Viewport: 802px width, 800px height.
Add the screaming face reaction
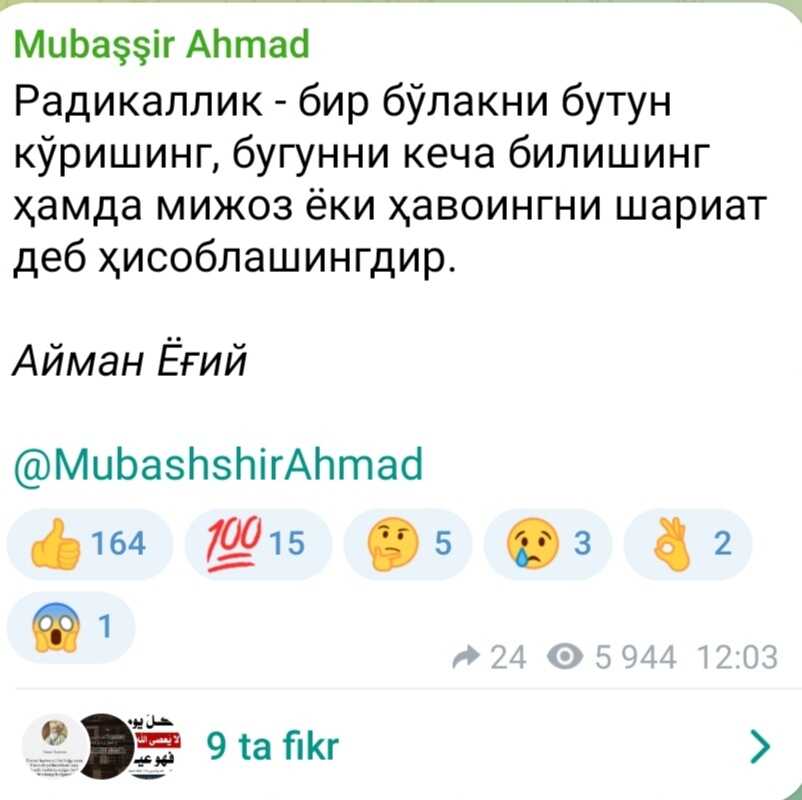(70, 628)
